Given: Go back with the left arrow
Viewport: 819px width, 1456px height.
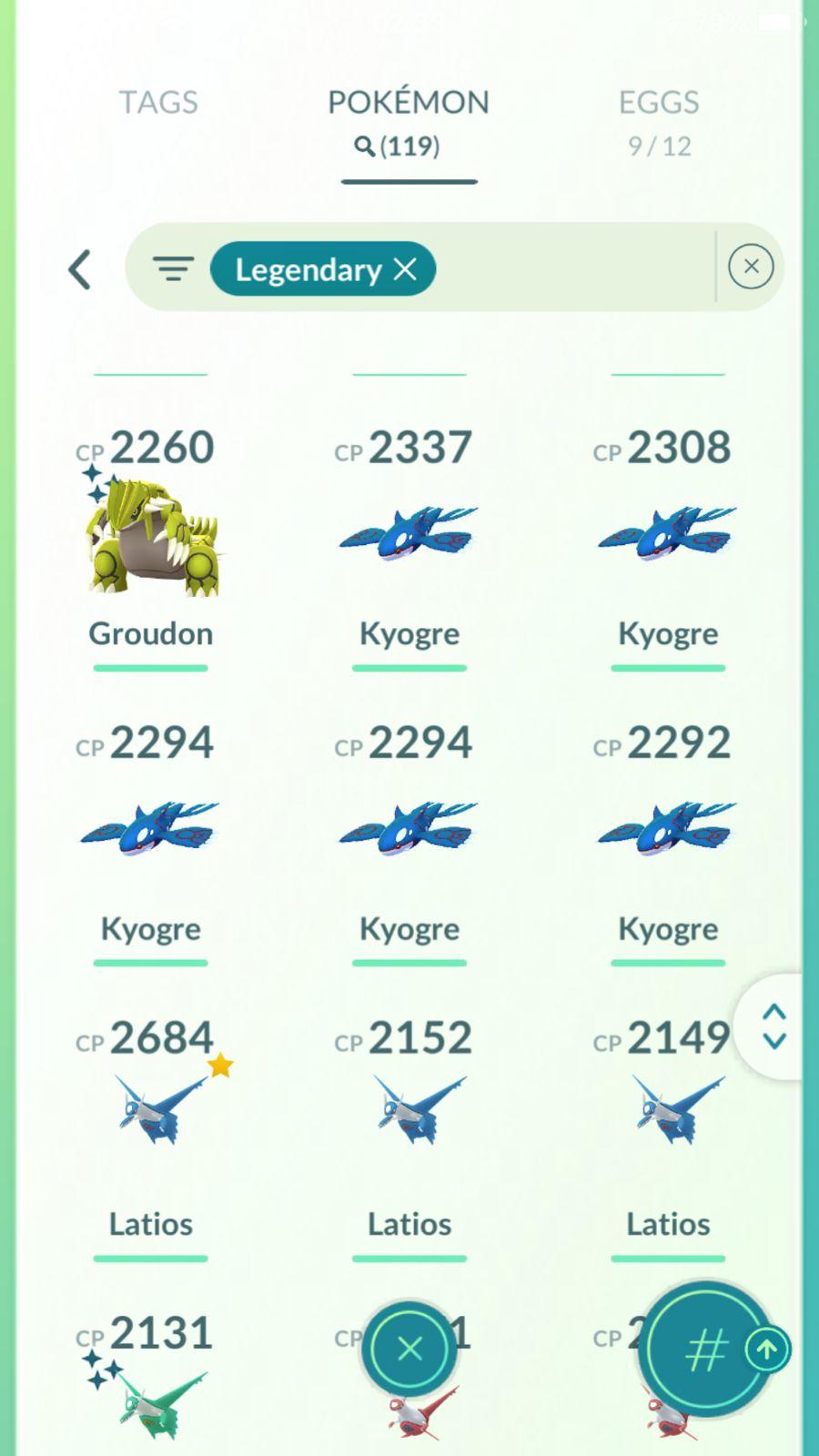Looking at the screenshot, I should [x=80, y=269].
